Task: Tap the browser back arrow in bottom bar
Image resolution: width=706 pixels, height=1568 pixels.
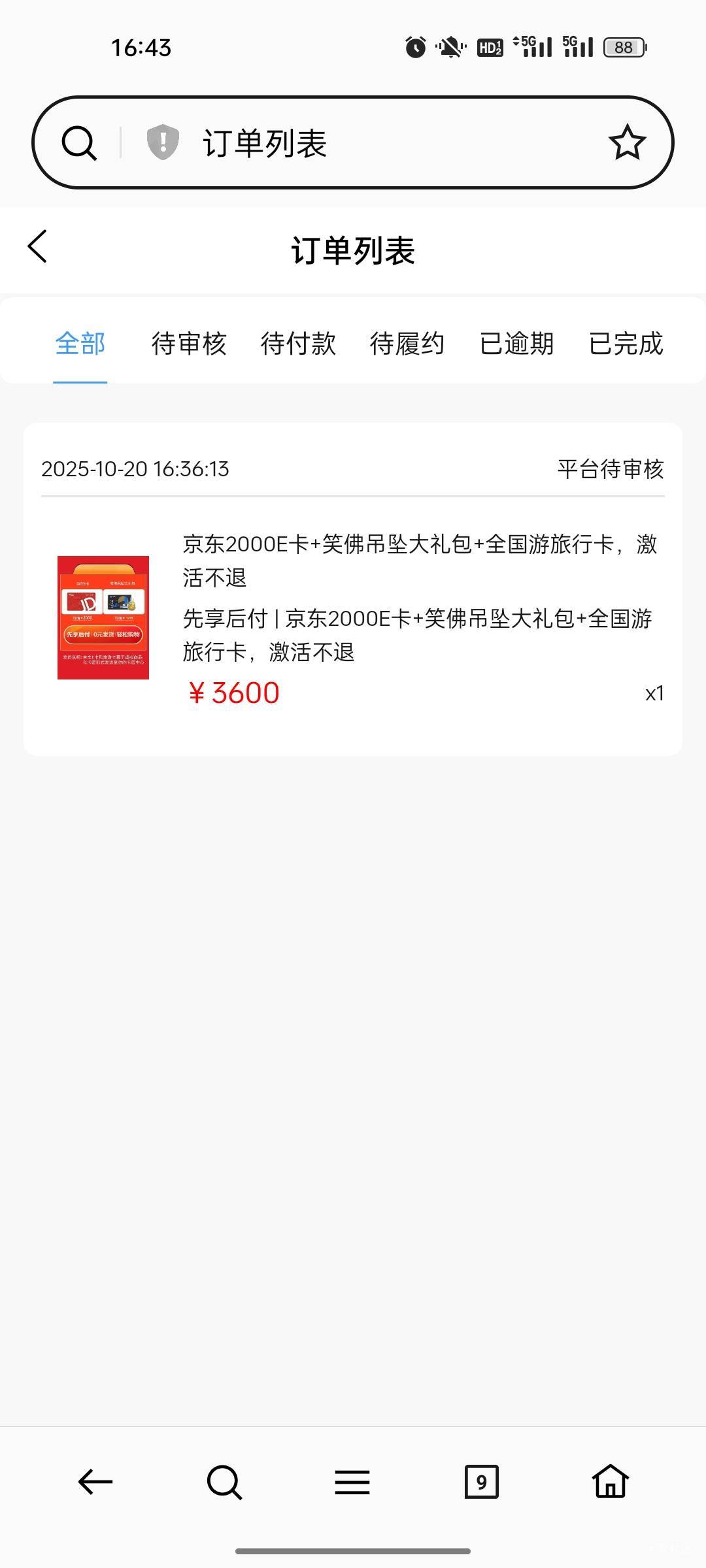Action: click(95, 1482)
